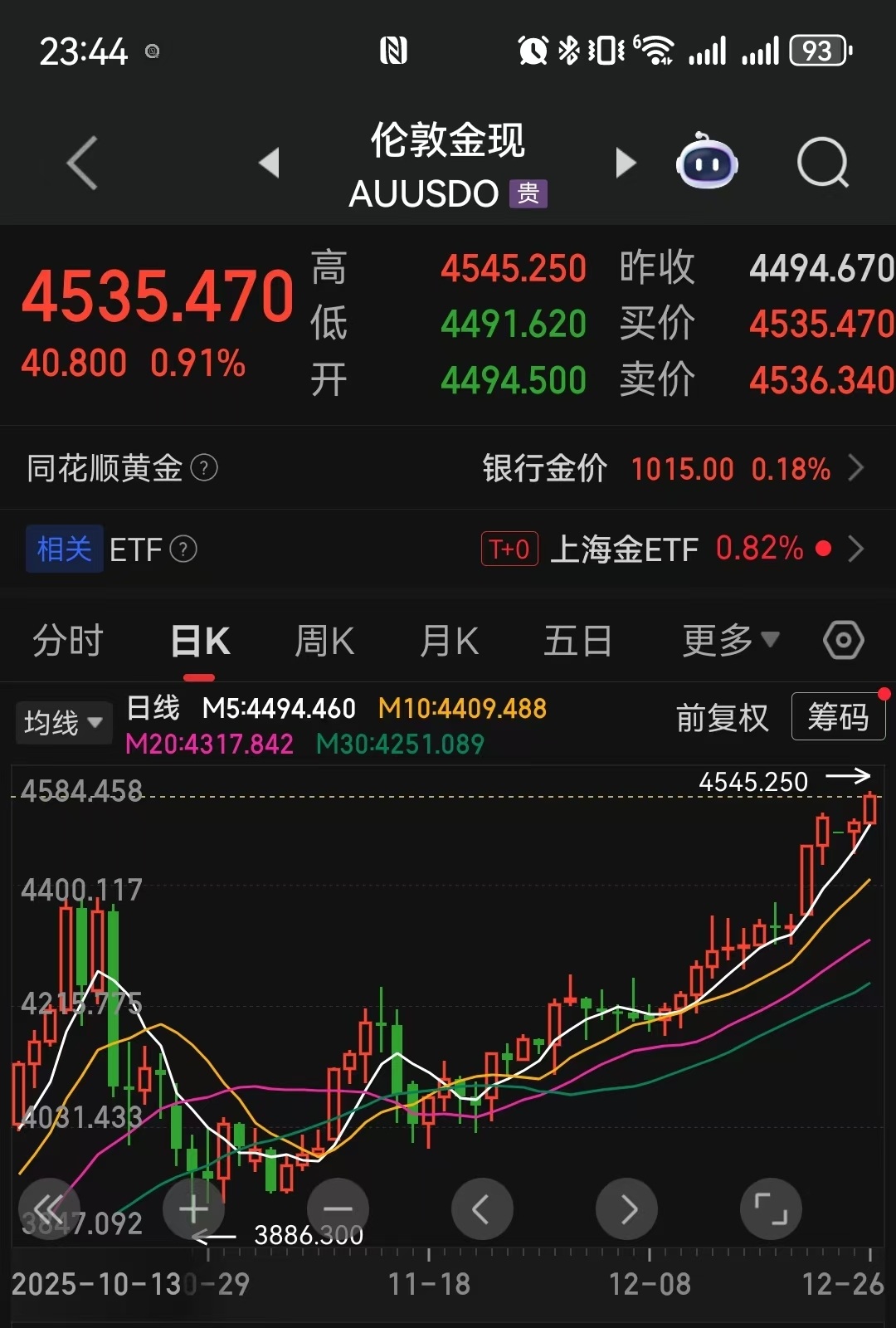This screenshot has width=896, height=1328.
Task: Switch to previous instrument with left triangle
Action: 269,163
